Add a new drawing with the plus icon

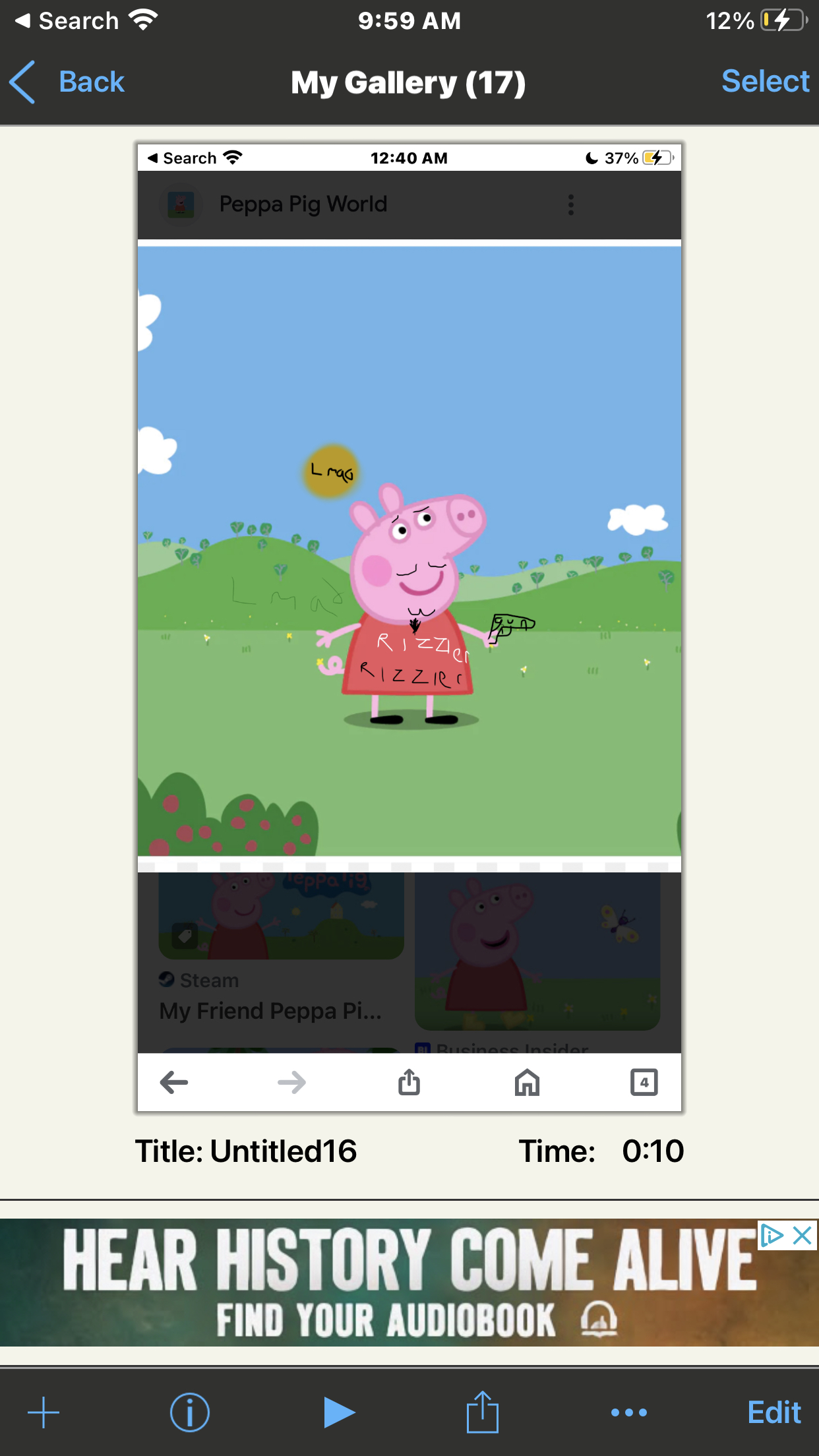(x=44, y=1412)
